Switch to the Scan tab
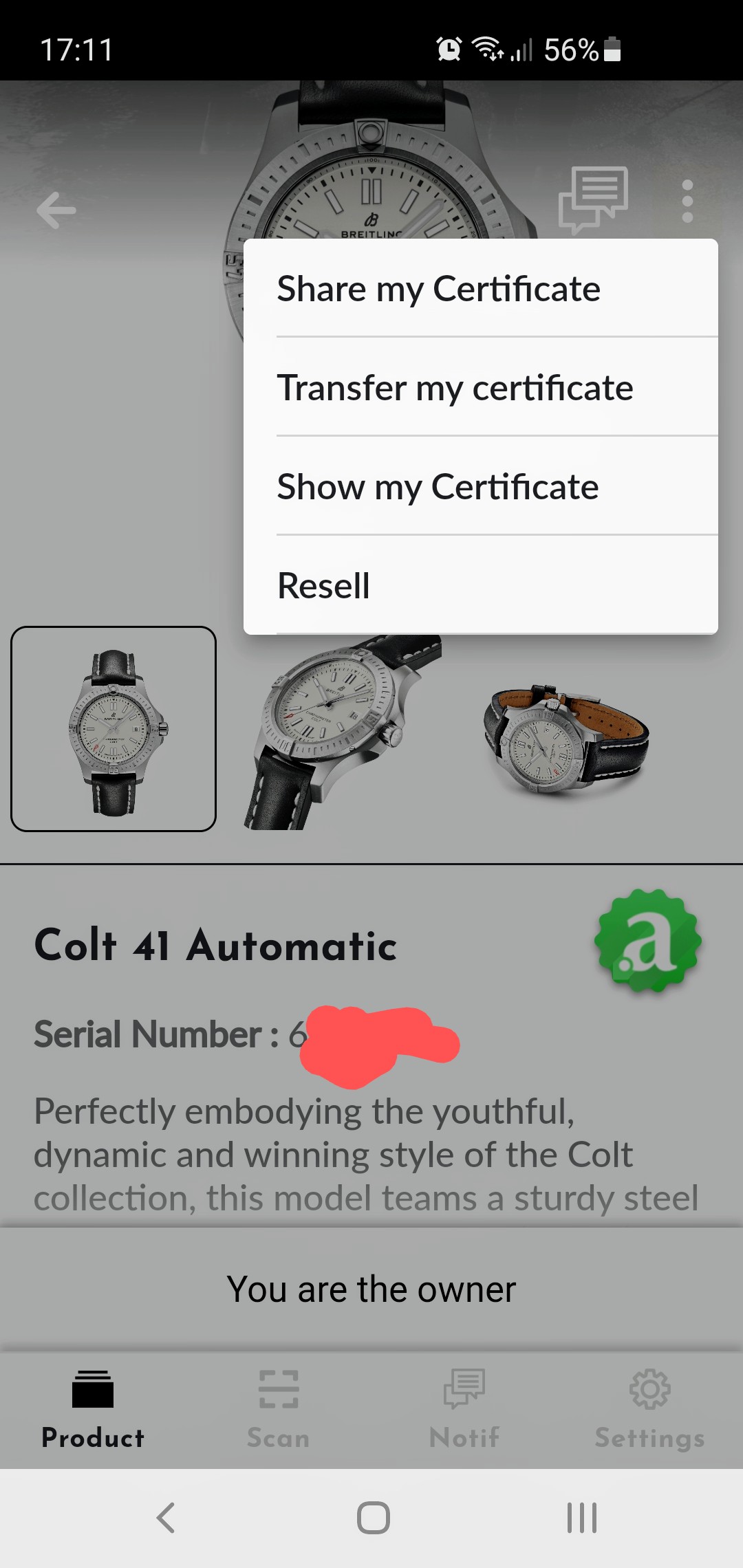743x1568 pixels. [x=279, y=1409]
